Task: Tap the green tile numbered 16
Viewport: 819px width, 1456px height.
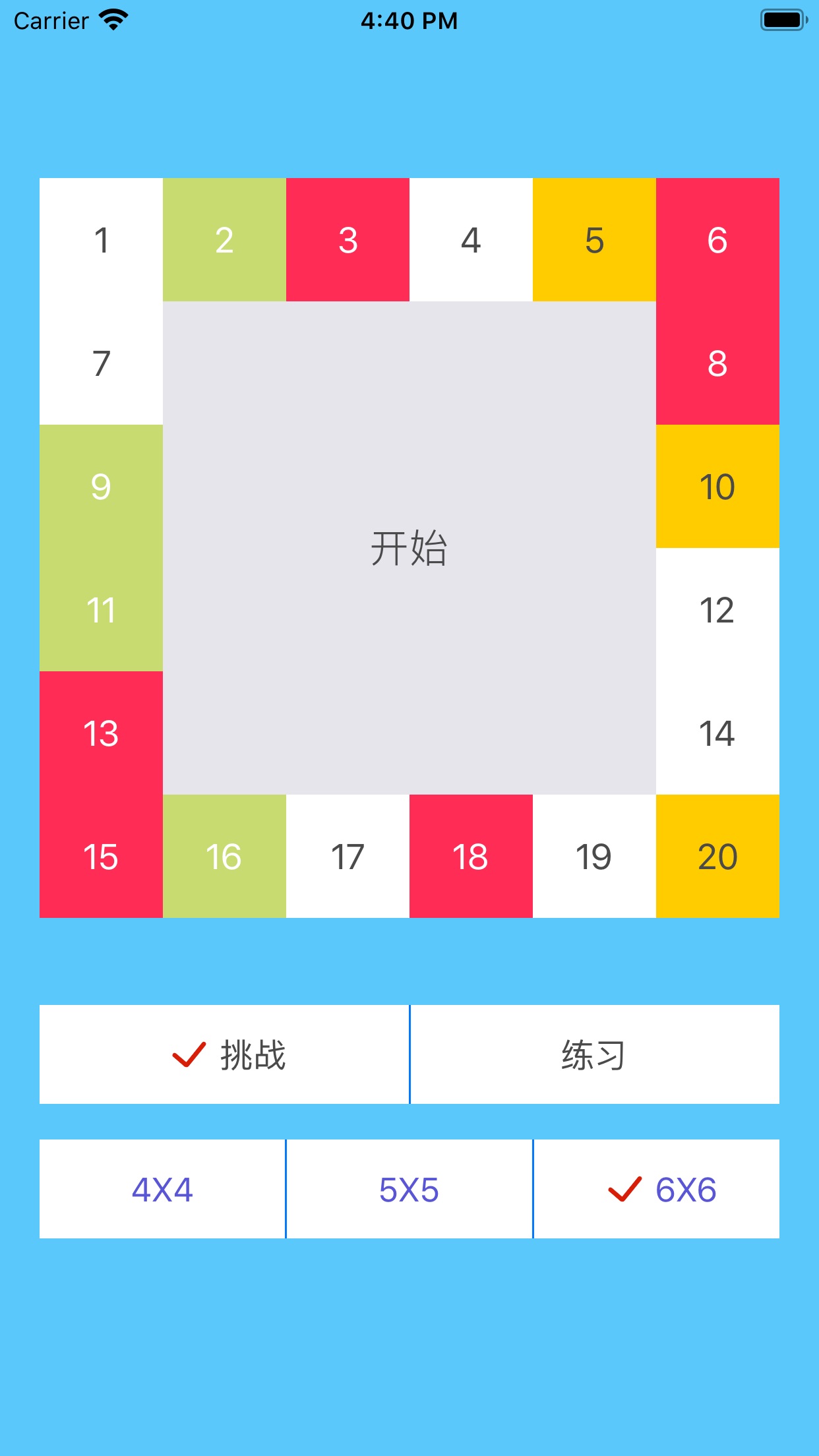Action: pos(224,856)
